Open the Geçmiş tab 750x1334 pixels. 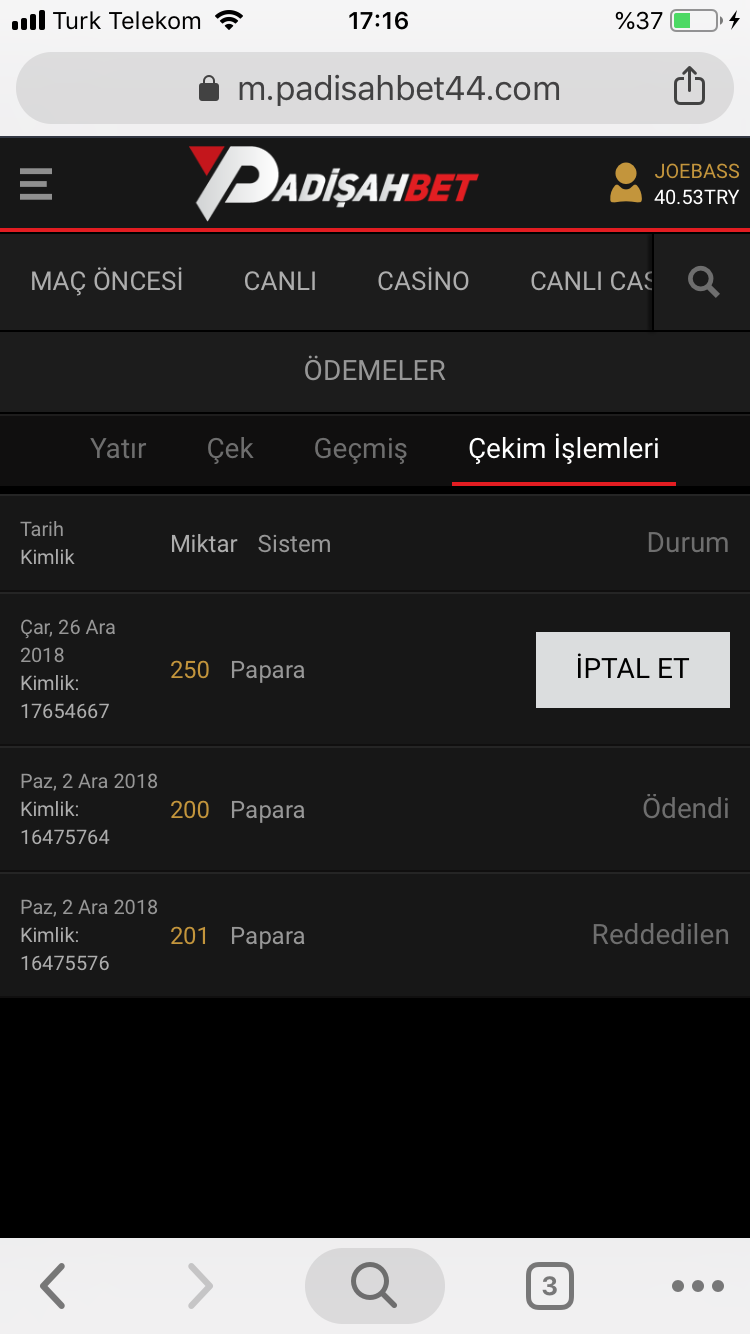(360, 449)
